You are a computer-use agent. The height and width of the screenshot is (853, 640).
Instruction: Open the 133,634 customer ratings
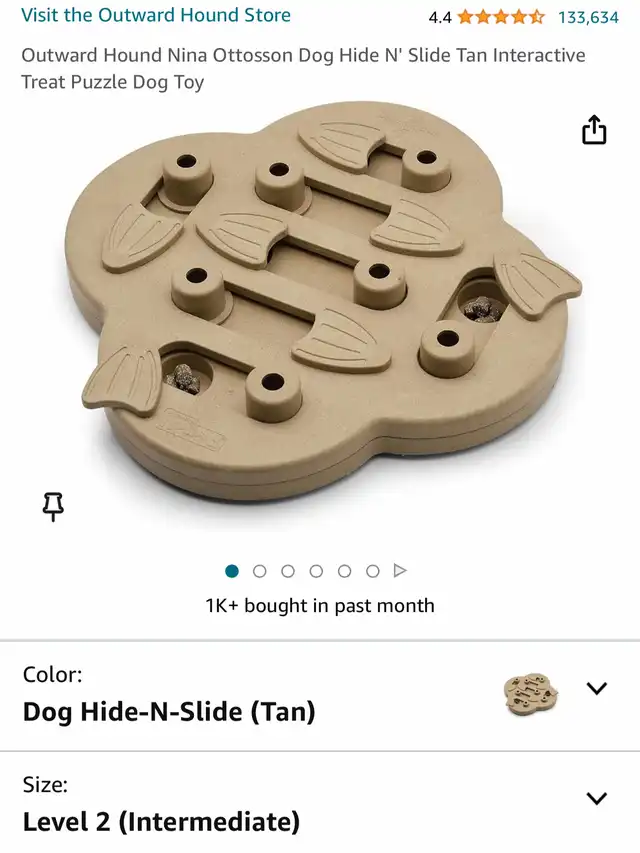pyautogui.click(x=588, y=17)
